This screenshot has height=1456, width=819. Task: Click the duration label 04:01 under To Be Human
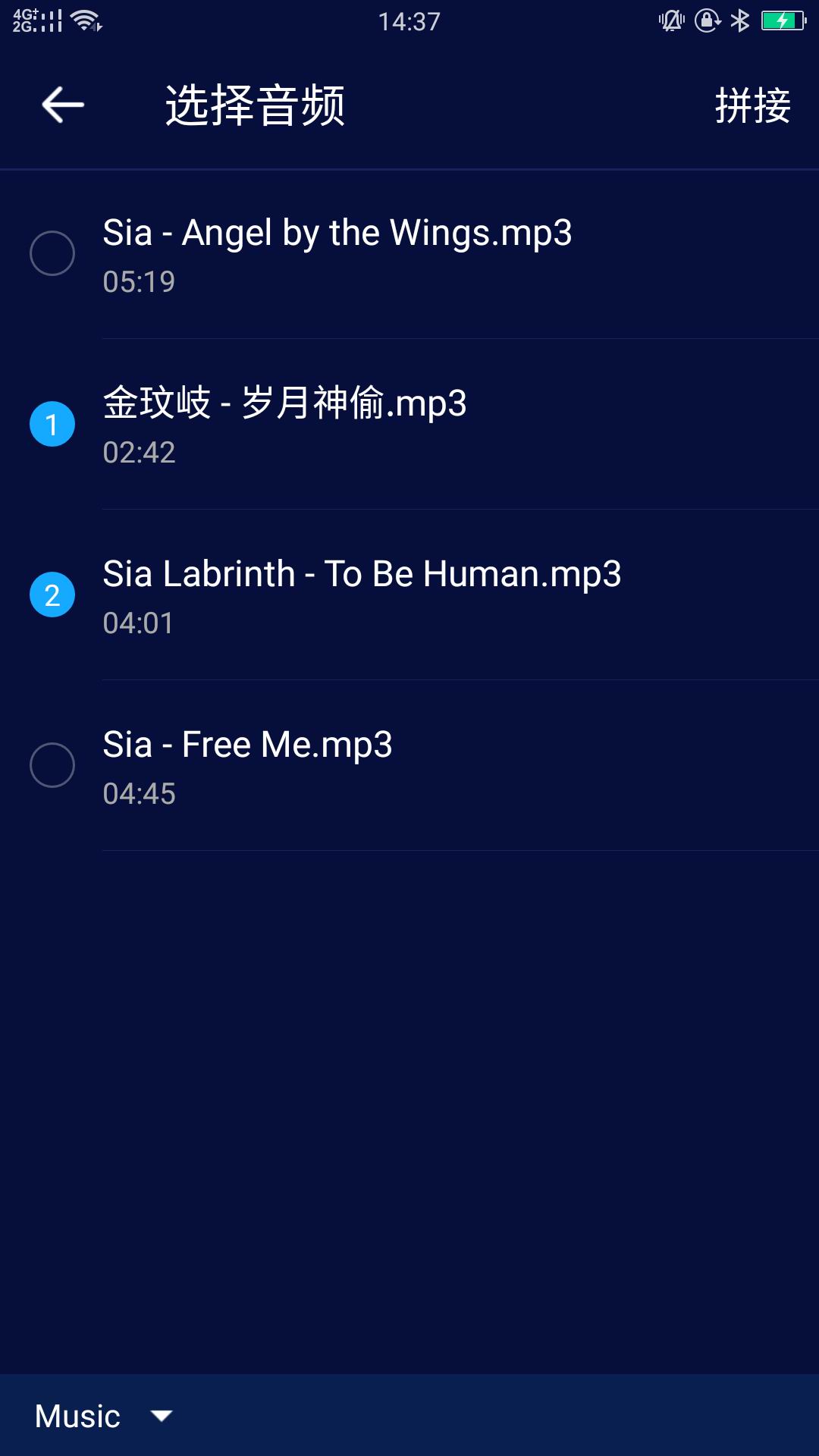[x=139, y=623]
